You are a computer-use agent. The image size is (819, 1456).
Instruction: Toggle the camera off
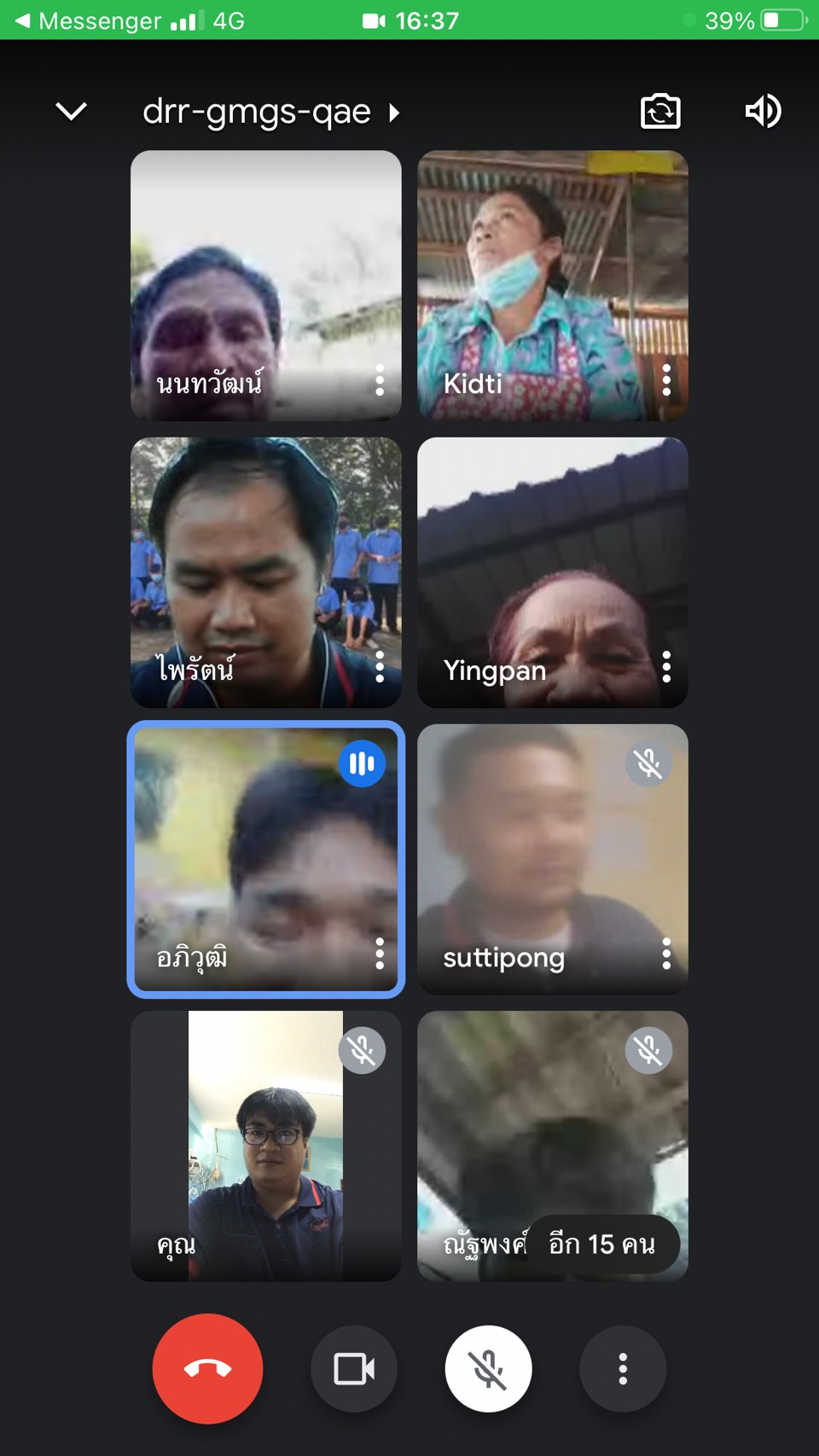tap(354, 1369)
